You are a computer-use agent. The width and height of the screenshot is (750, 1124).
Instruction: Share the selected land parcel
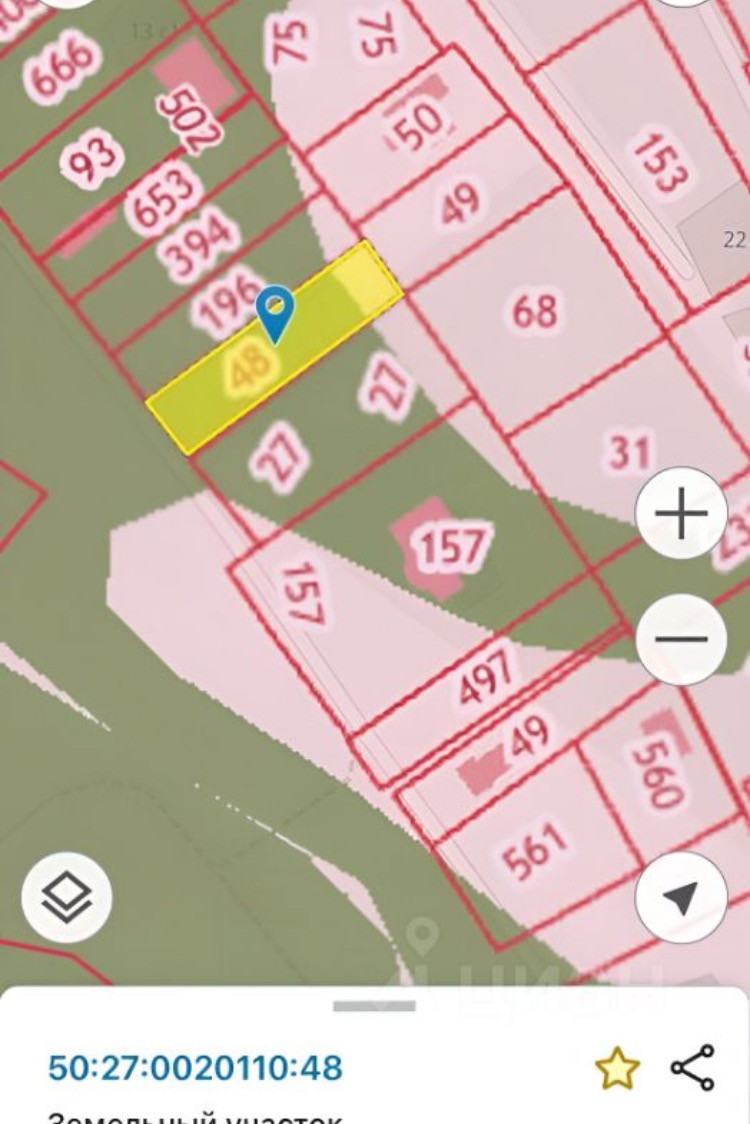[x=693, y=1067]
